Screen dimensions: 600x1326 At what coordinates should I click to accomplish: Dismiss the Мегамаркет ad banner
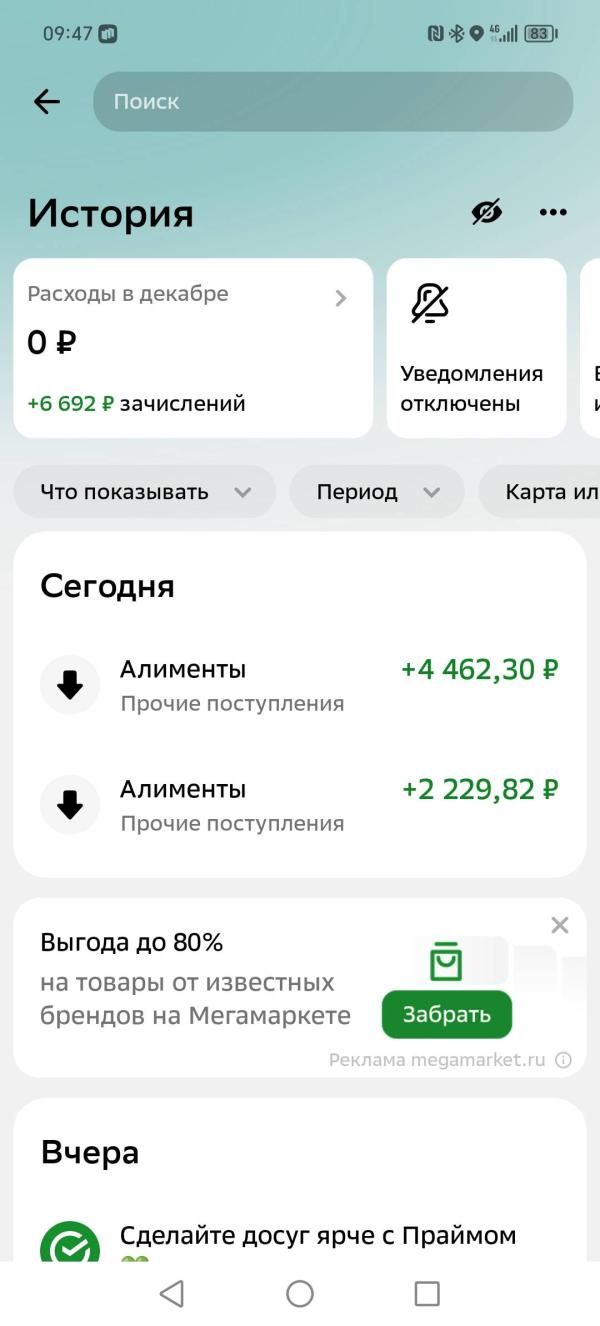pos(560,926)
